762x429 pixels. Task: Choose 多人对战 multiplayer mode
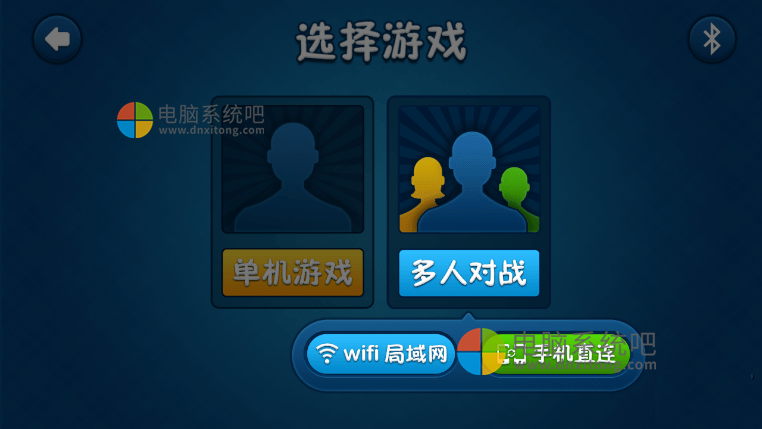click(x=468, y=273)
